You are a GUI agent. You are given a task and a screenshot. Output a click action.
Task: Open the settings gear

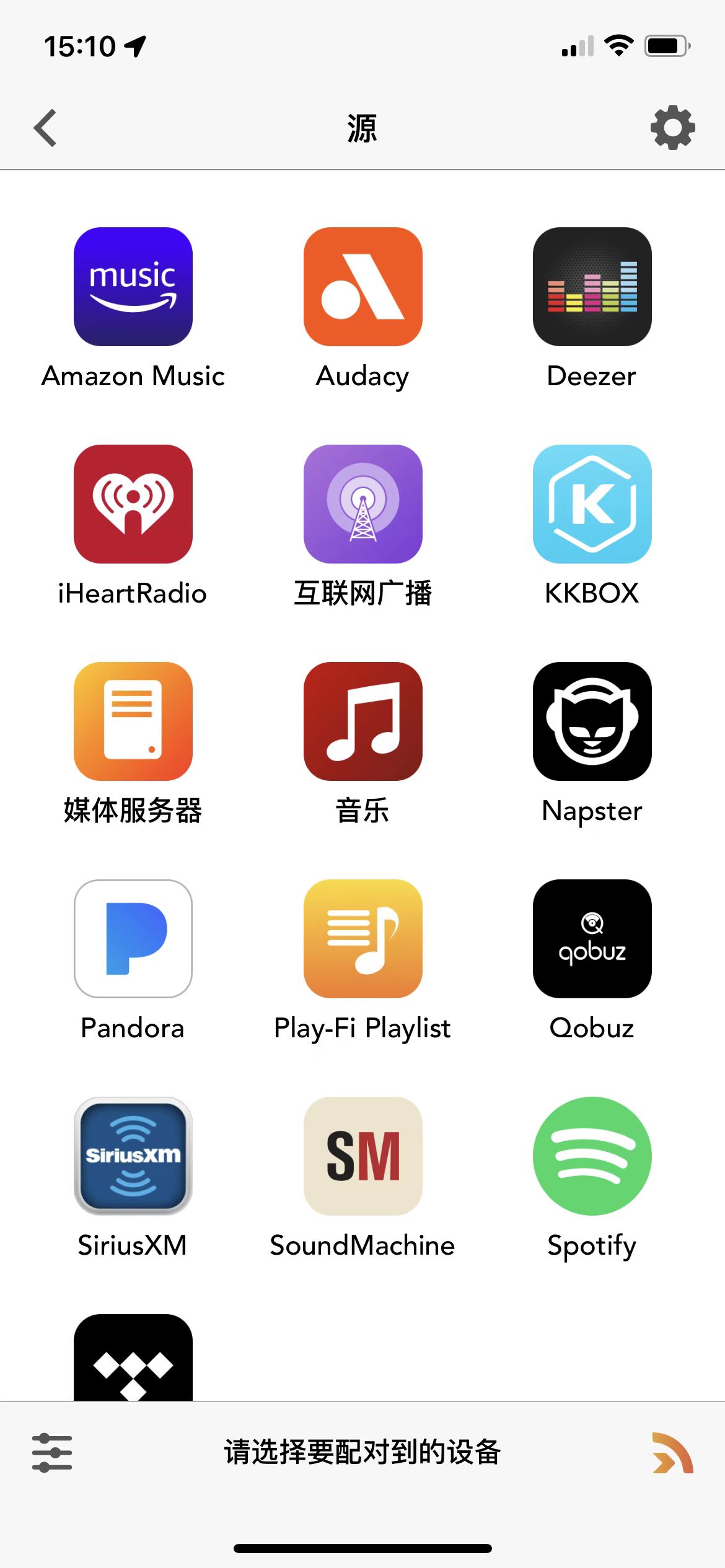coord(673,128)
